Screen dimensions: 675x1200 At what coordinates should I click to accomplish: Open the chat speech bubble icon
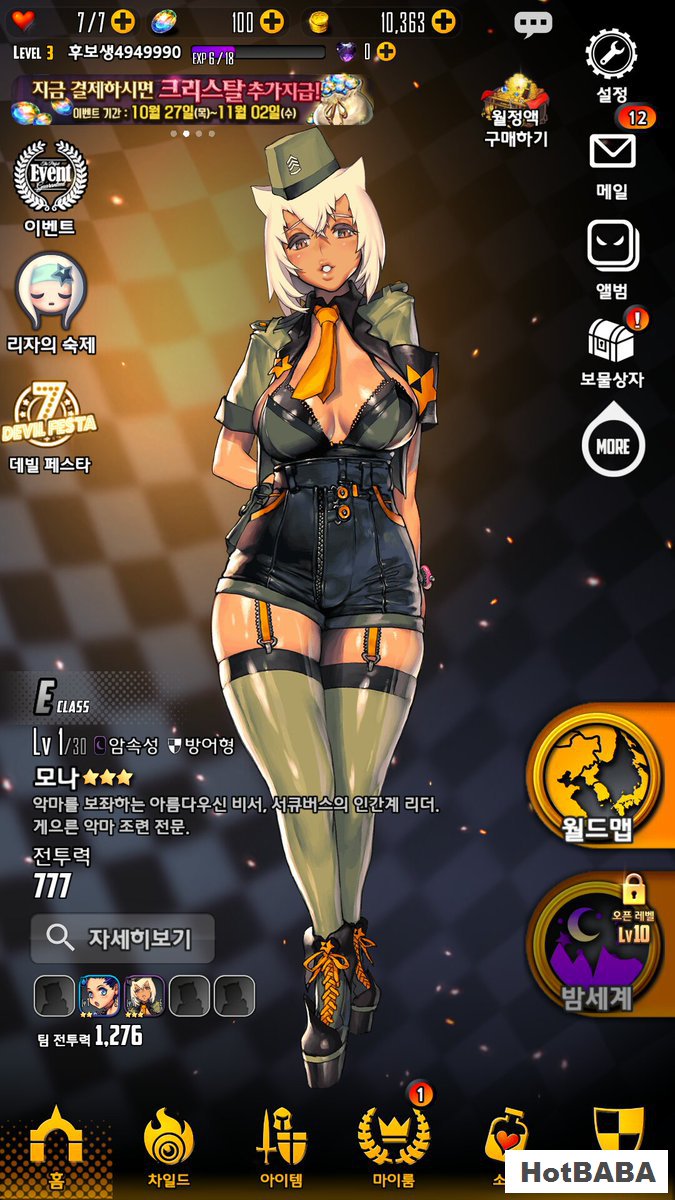tap(533, 24)
